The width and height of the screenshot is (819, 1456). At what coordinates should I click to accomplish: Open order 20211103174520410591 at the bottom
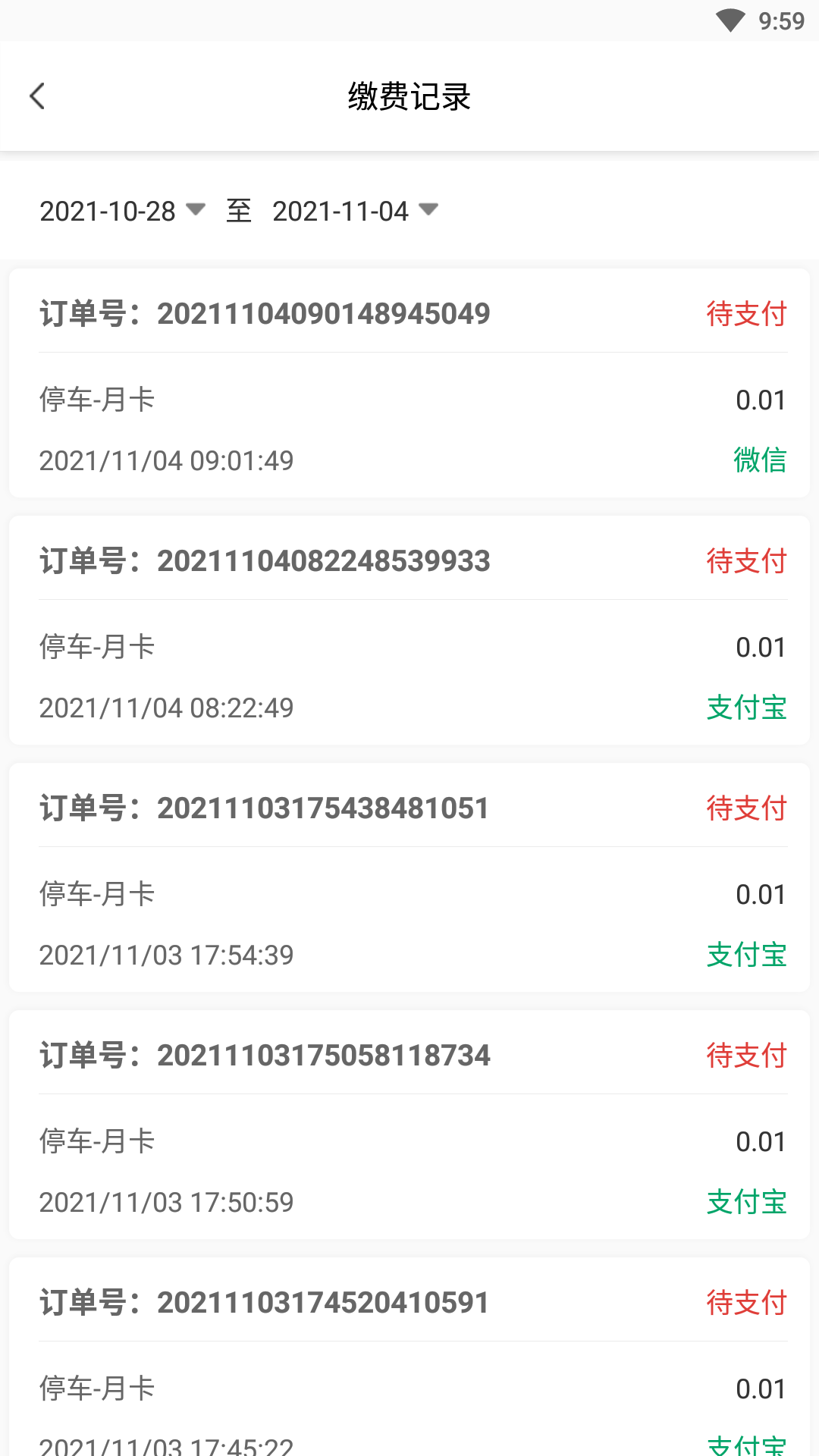pyautogui.click(x=324, y=1302)
